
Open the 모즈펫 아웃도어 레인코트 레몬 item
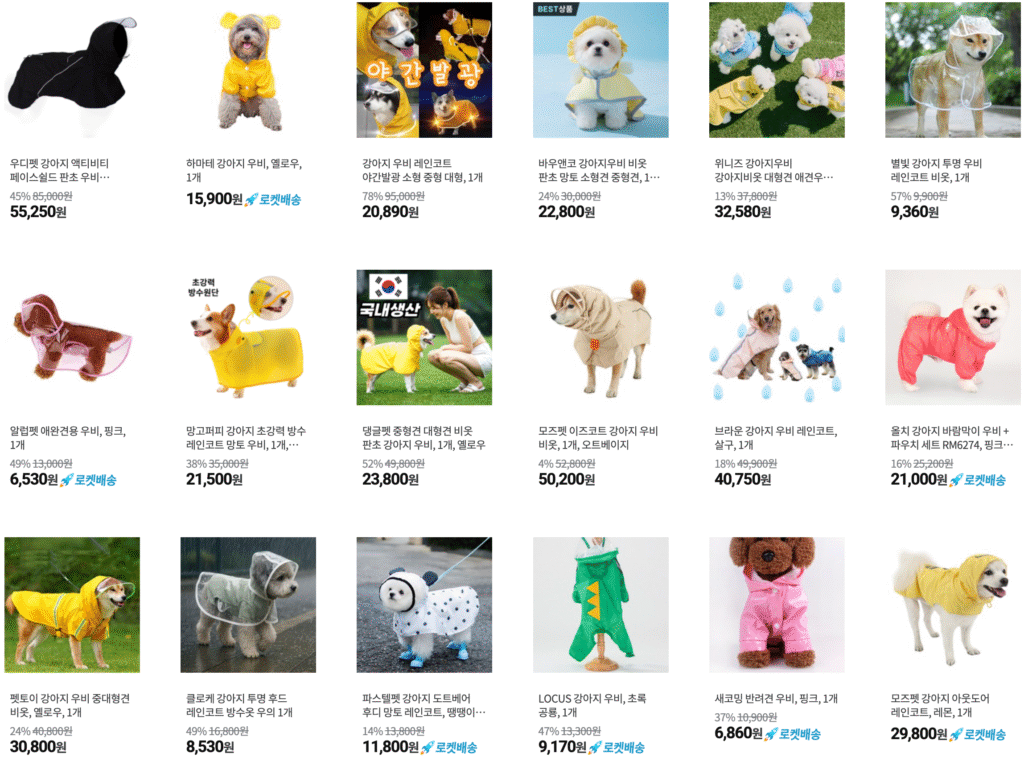tap(952, 604)
